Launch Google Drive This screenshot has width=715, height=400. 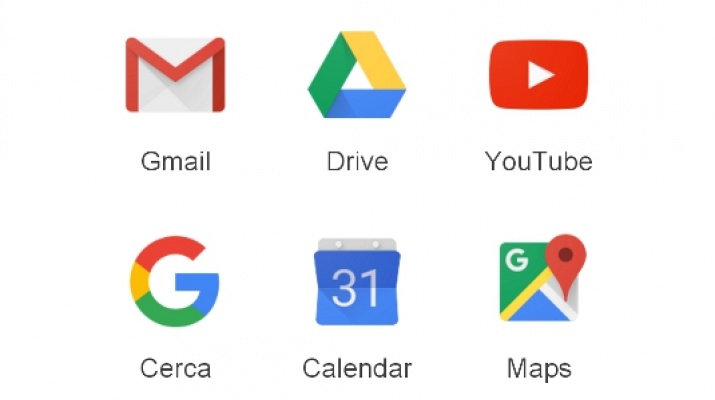[357, 75]
